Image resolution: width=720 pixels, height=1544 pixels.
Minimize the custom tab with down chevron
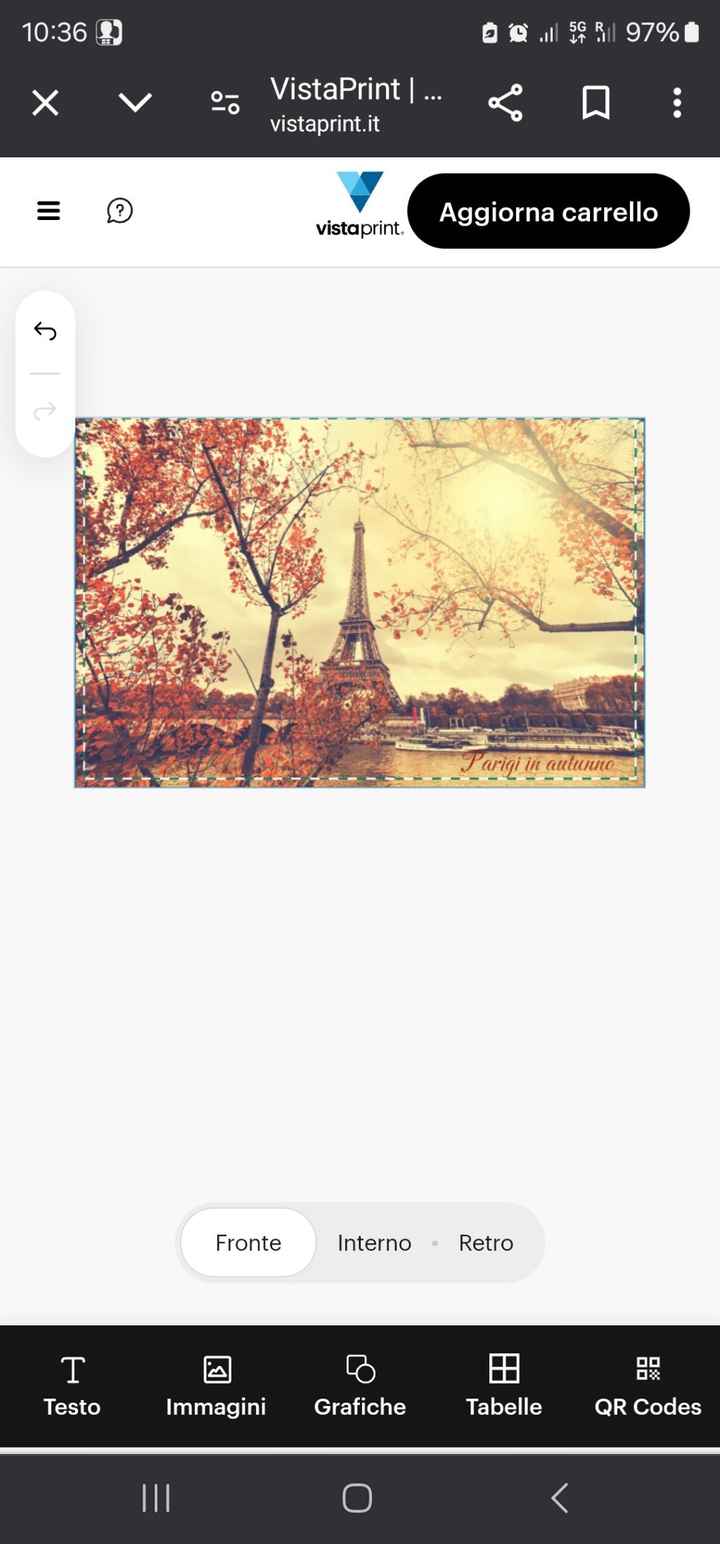point(135,103)
